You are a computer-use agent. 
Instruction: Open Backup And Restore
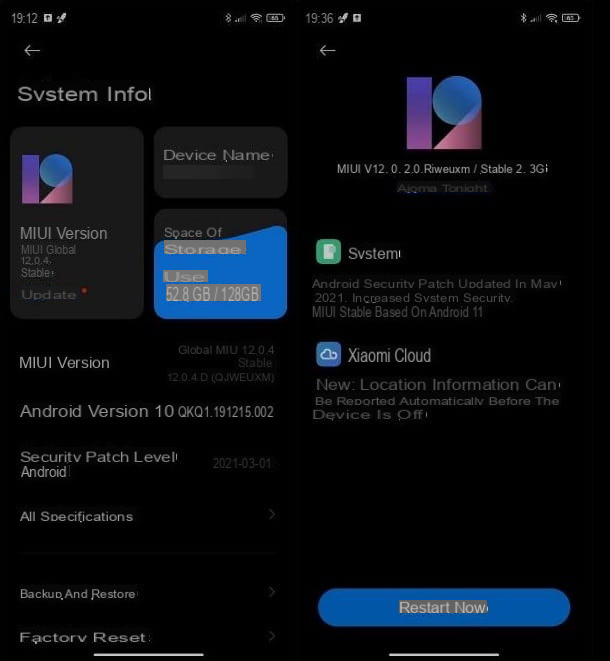coord(146,593)
